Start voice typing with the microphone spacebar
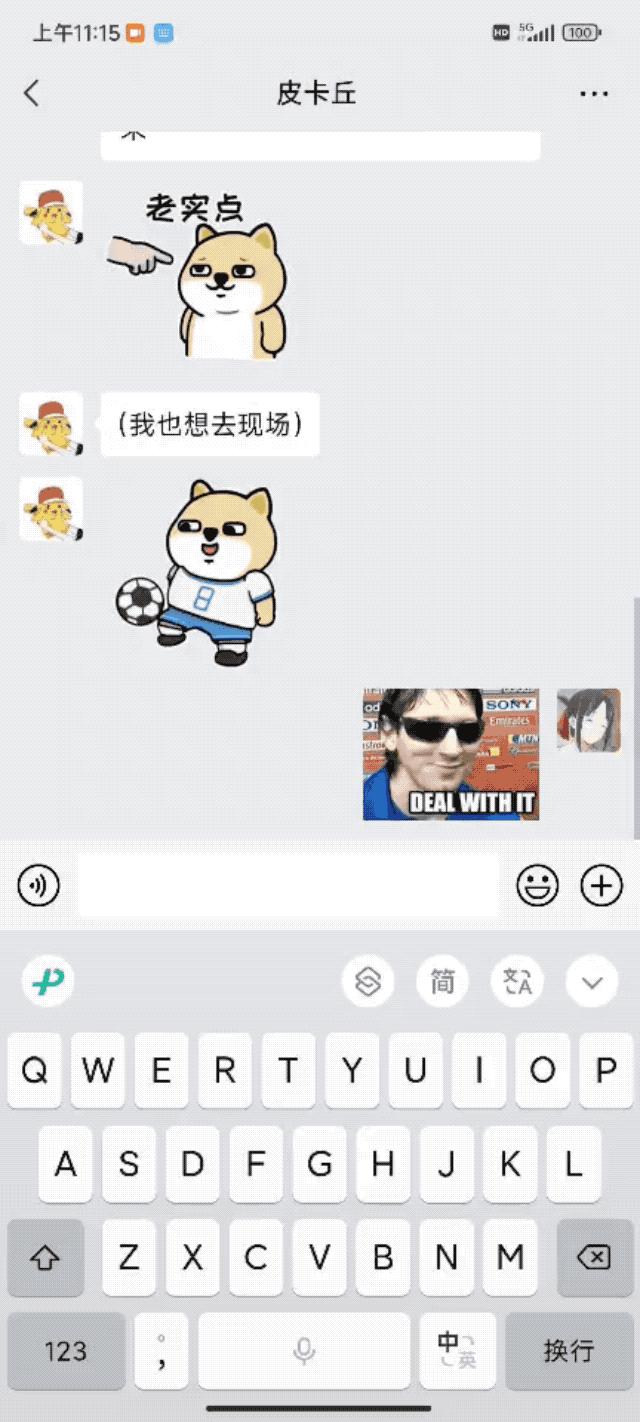Screen dimensions: 640x1422 coord(304,1352)
